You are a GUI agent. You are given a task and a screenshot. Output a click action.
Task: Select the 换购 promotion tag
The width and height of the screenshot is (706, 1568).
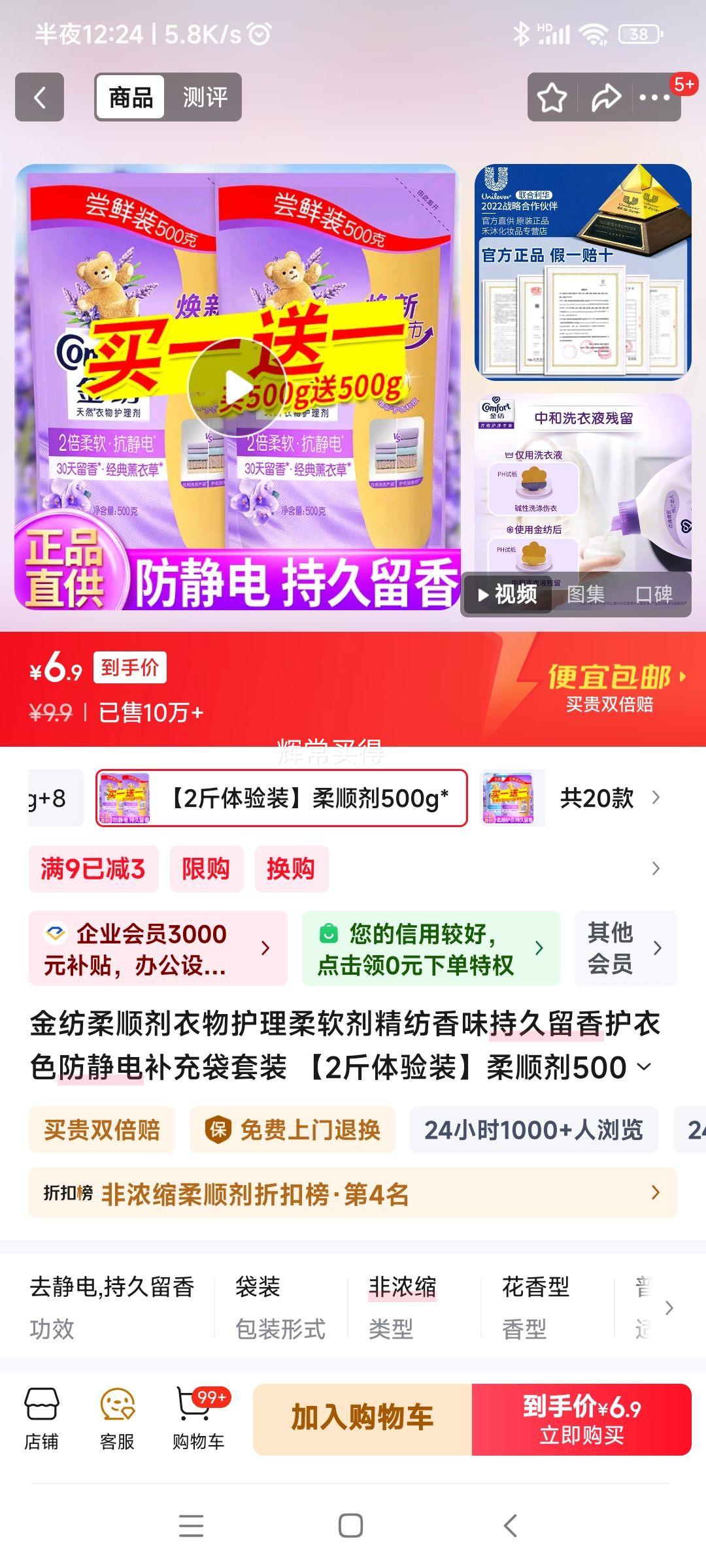[292, 870]
